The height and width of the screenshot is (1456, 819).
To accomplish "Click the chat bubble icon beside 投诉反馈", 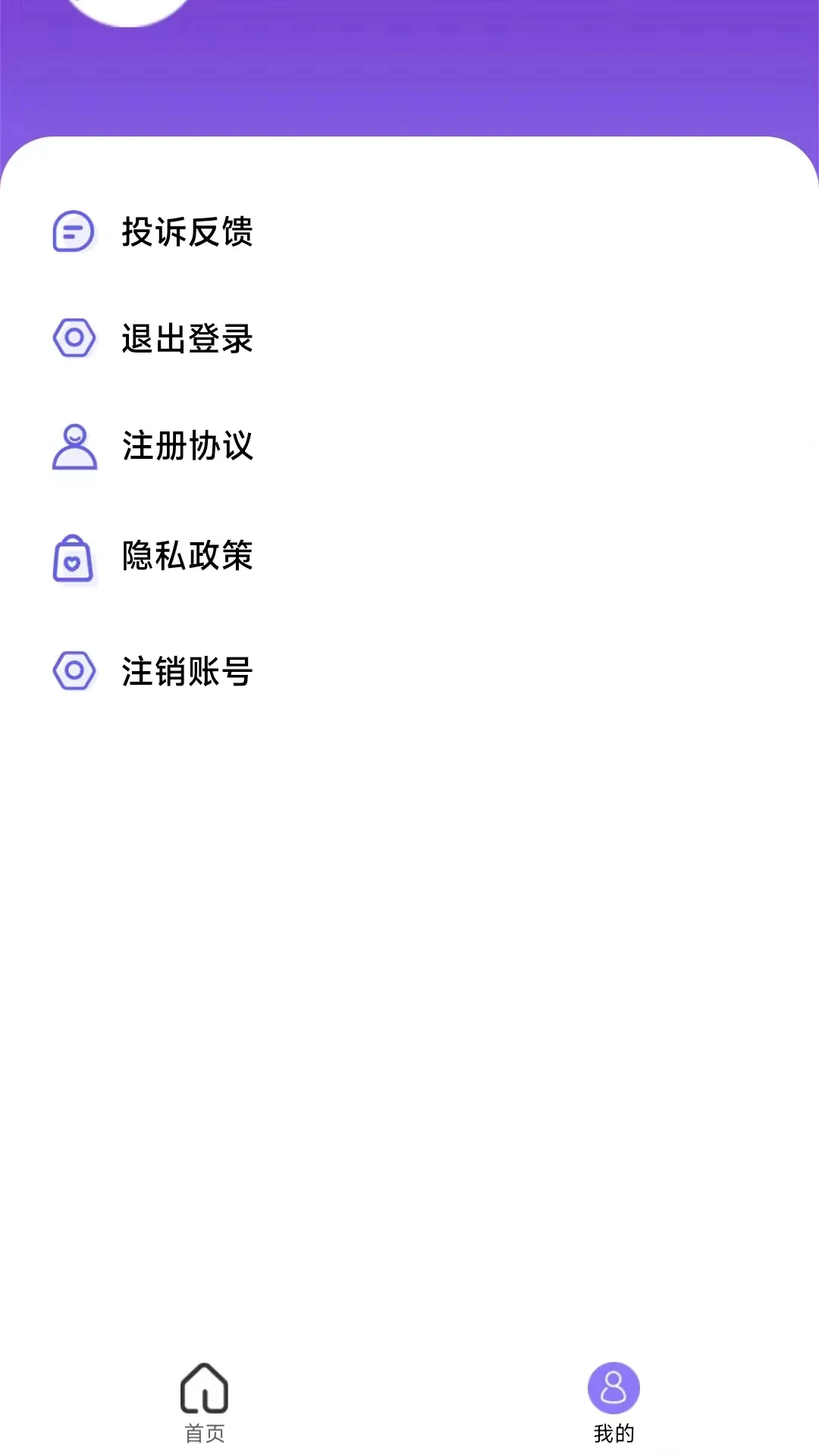I will 73,232.
